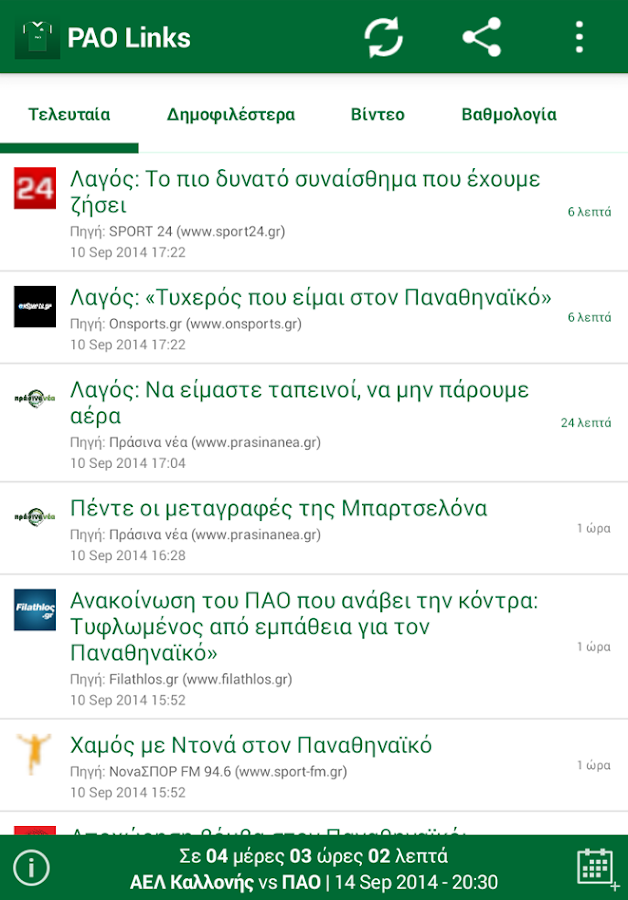Switch to the Τελευταία tab
The image size is (628, 900).
[x=69, y=114]
